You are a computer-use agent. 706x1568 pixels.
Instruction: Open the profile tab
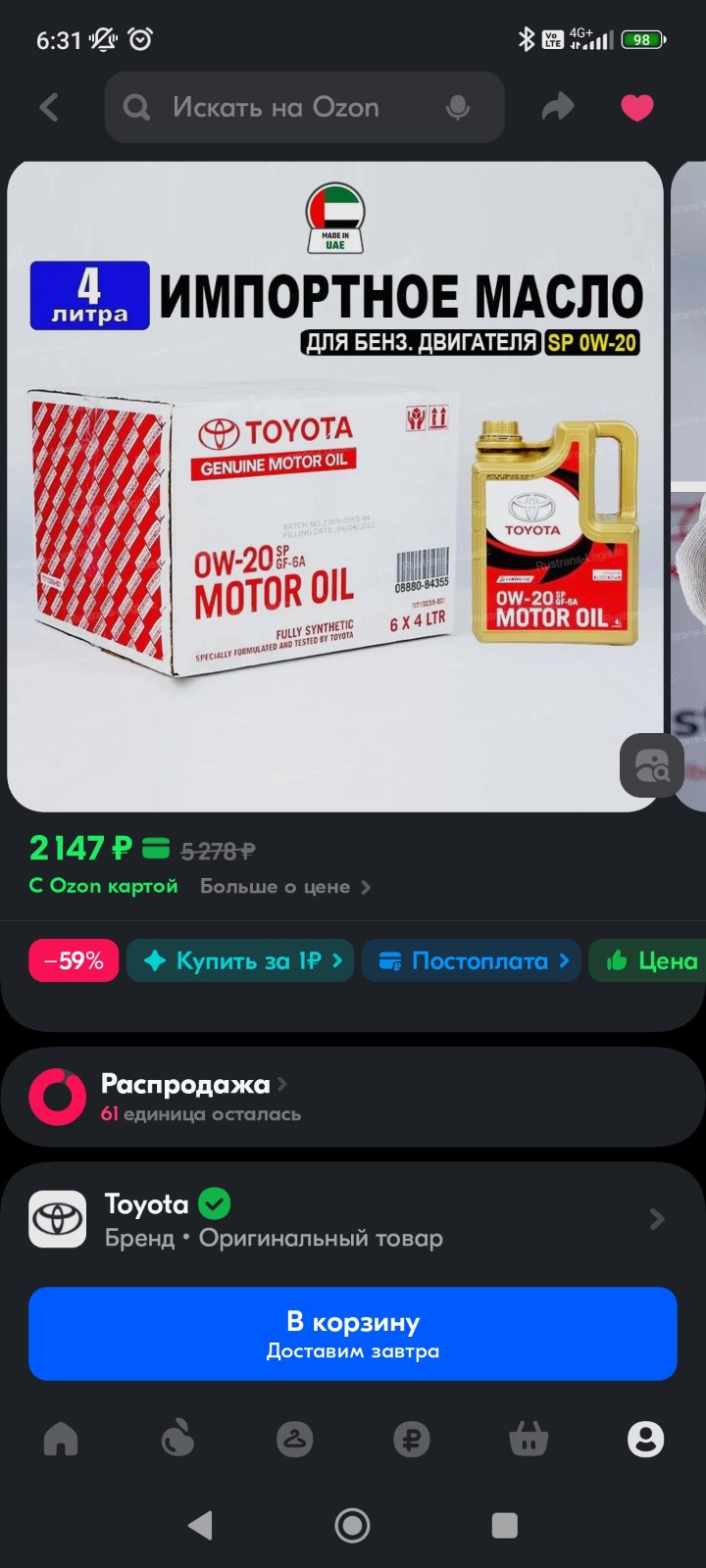pos(645,1439)
